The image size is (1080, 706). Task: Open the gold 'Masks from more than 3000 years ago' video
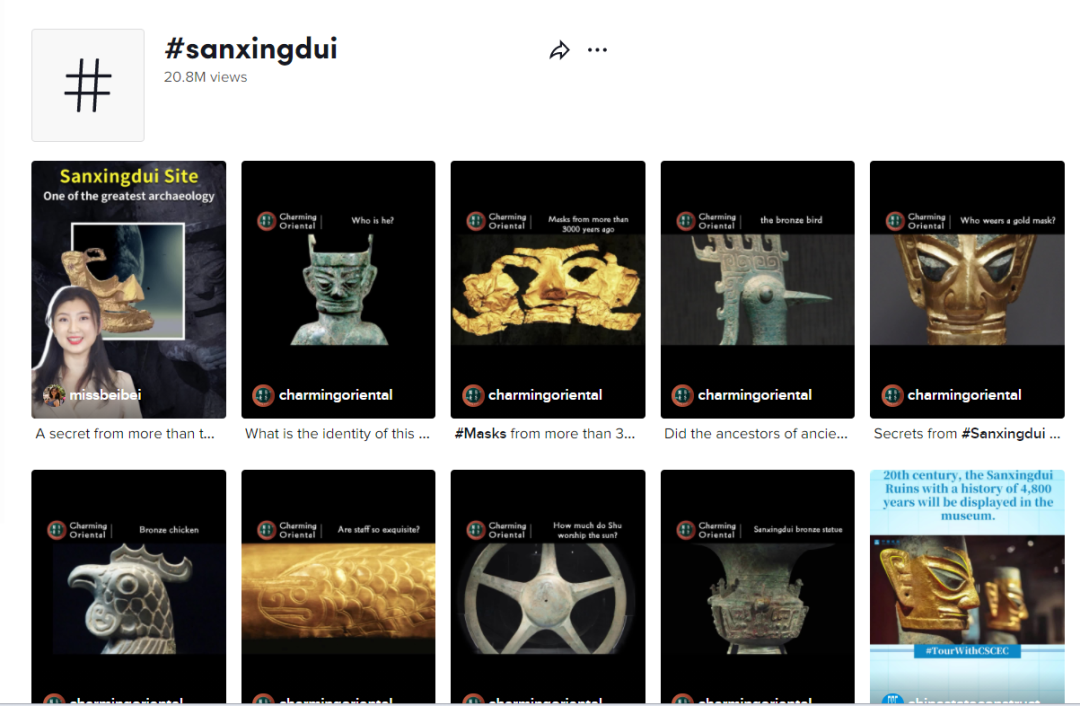pos(547,289)
